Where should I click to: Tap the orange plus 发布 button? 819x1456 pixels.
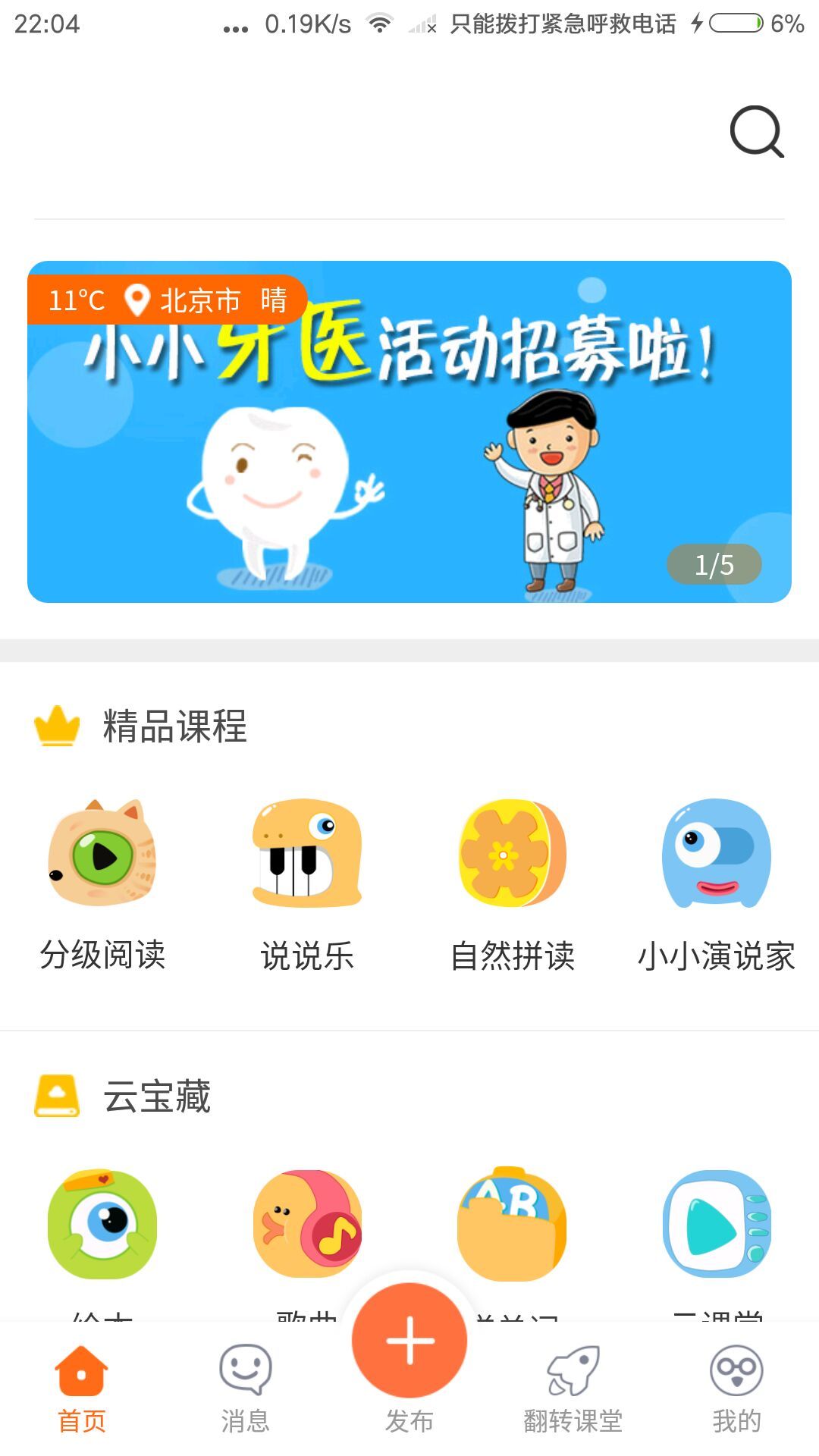409,1341
